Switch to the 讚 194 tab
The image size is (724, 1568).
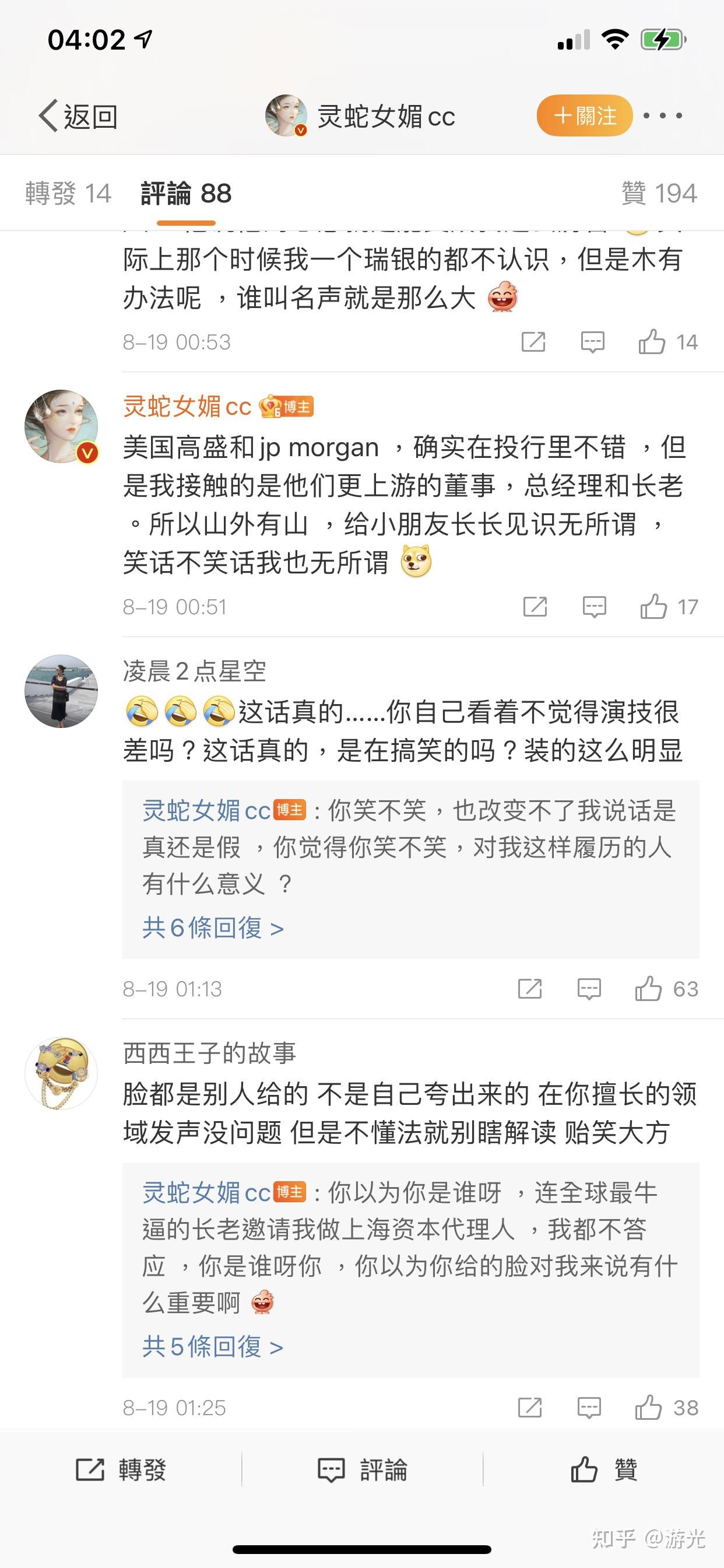[x=659, y=194]
